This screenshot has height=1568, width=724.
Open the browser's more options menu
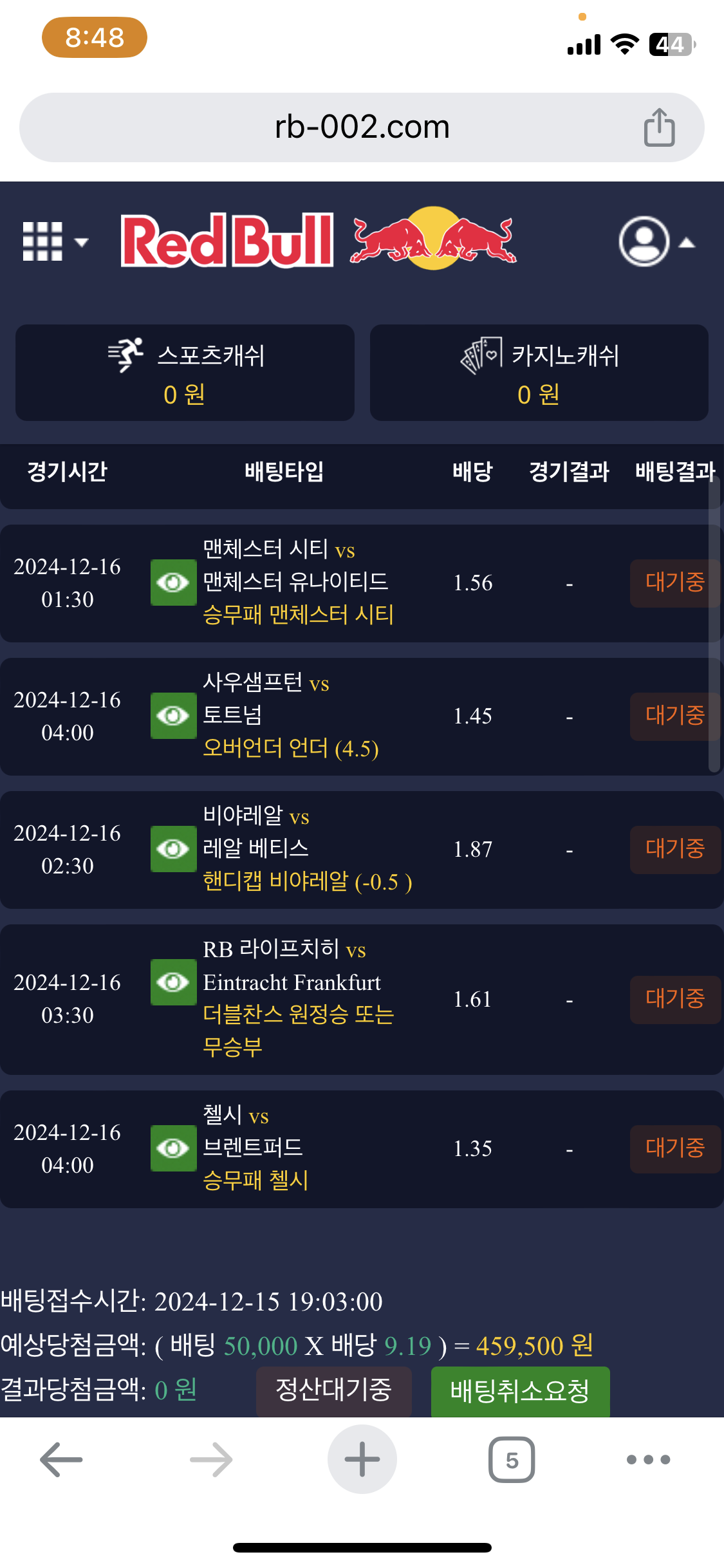[648, 1459]
